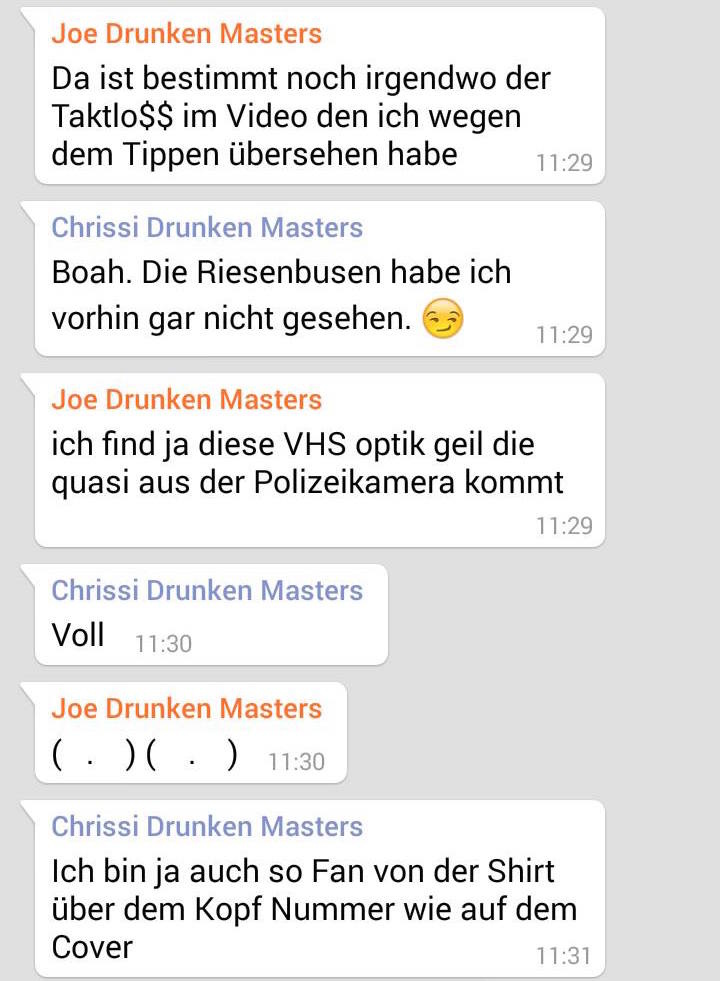
Task: Open Joe's name above the VHS optik message
Action: [x=186, y=400]
